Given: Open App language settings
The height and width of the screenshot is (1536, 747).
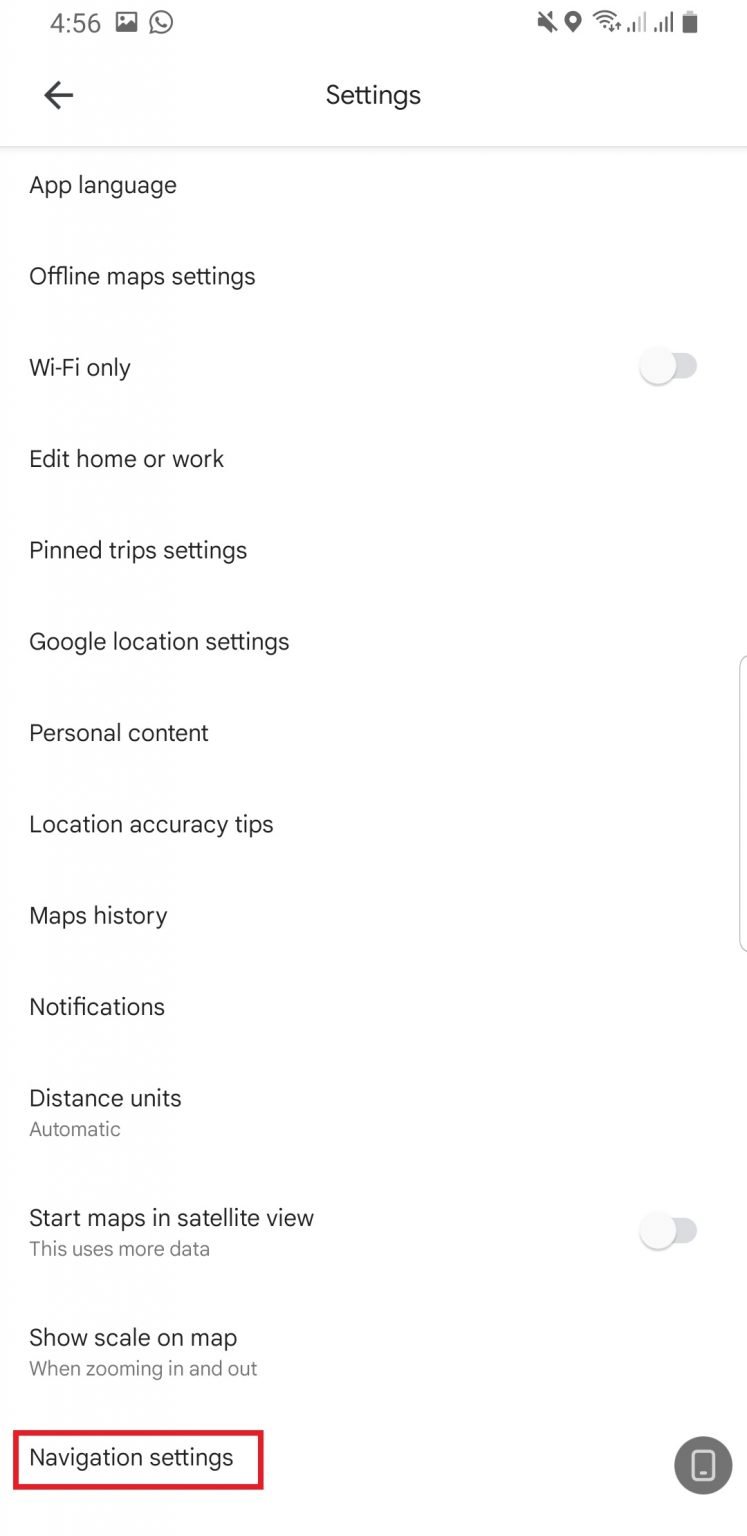Looking at the screenshot, I should click(103, 184).
